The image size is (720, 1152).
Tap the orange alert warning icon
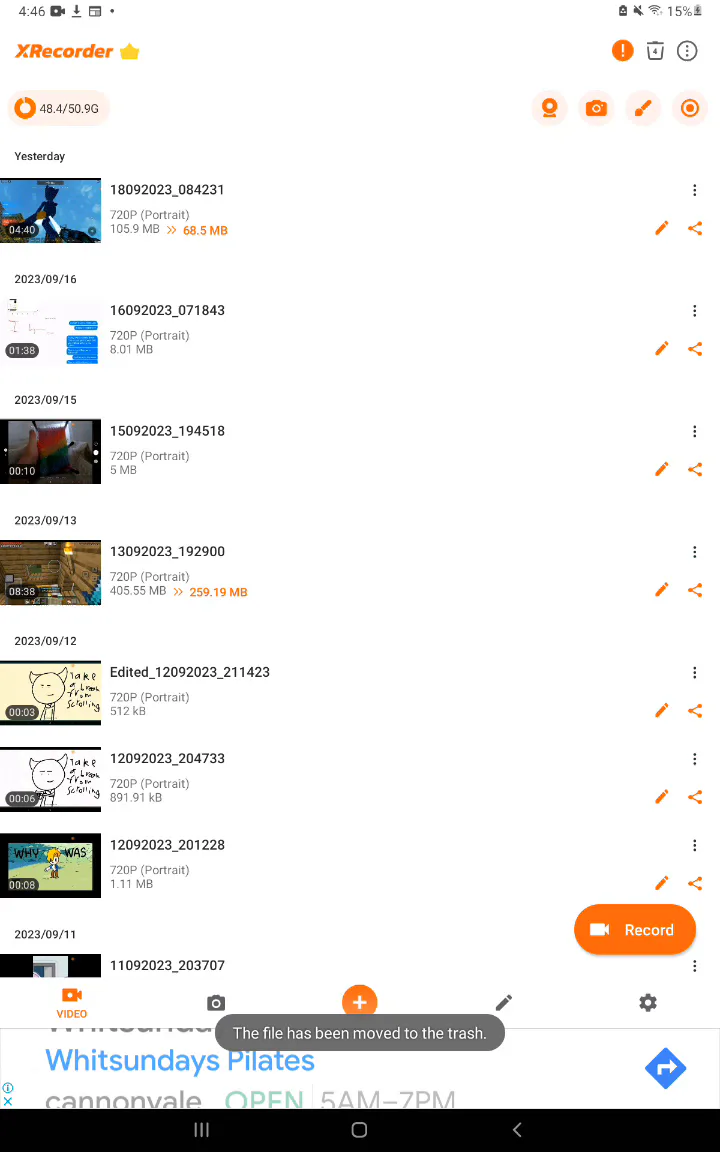tap(622, 51)
